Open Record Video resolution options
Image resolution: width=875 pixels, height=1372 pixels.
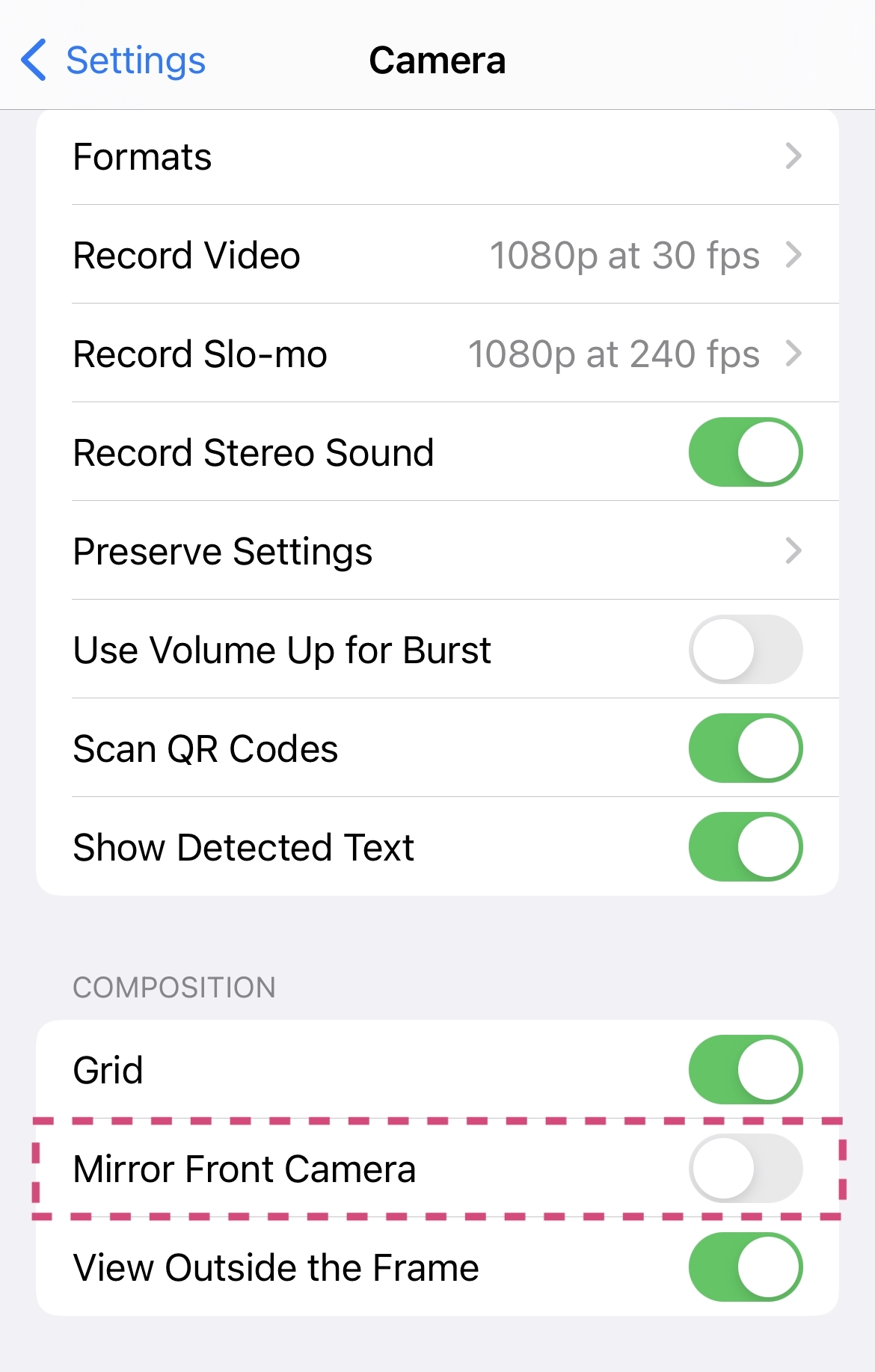tap(437, 256)
